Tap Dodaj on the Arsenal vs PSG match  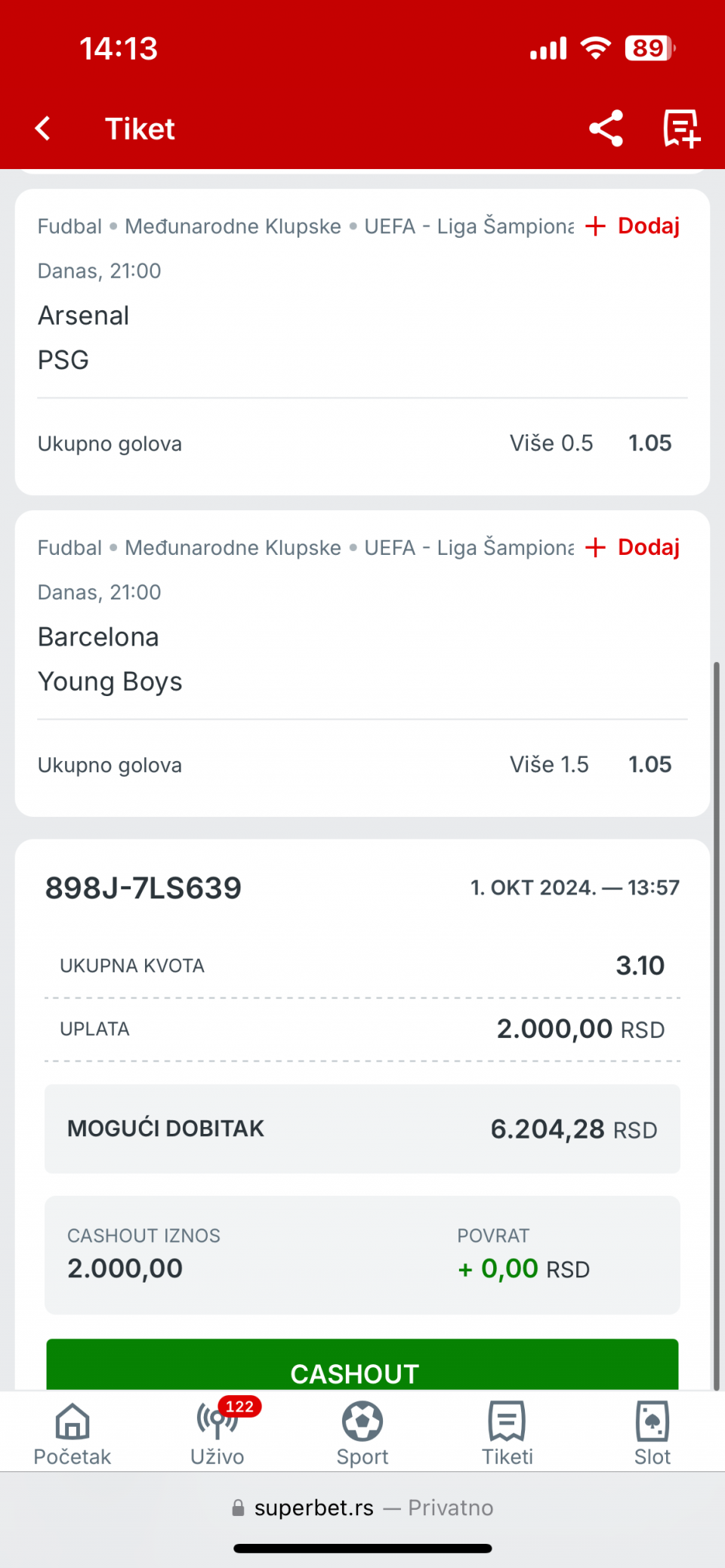[x=633, y=226]
